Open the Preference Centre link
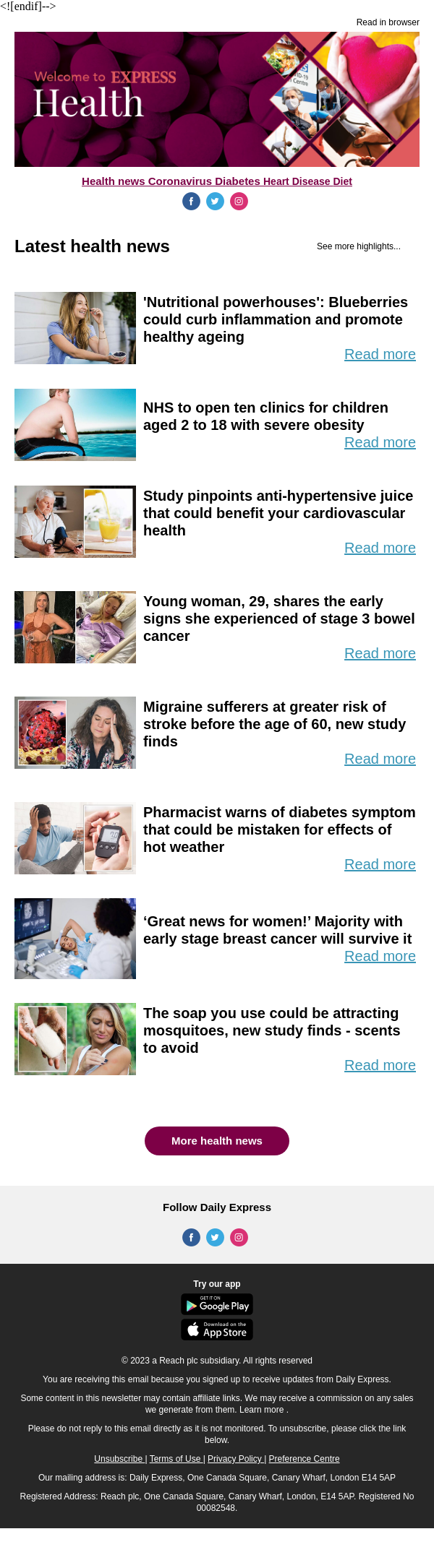Image resolution: width=434 pixels, height=1568 pixels. pos(304,1459)
